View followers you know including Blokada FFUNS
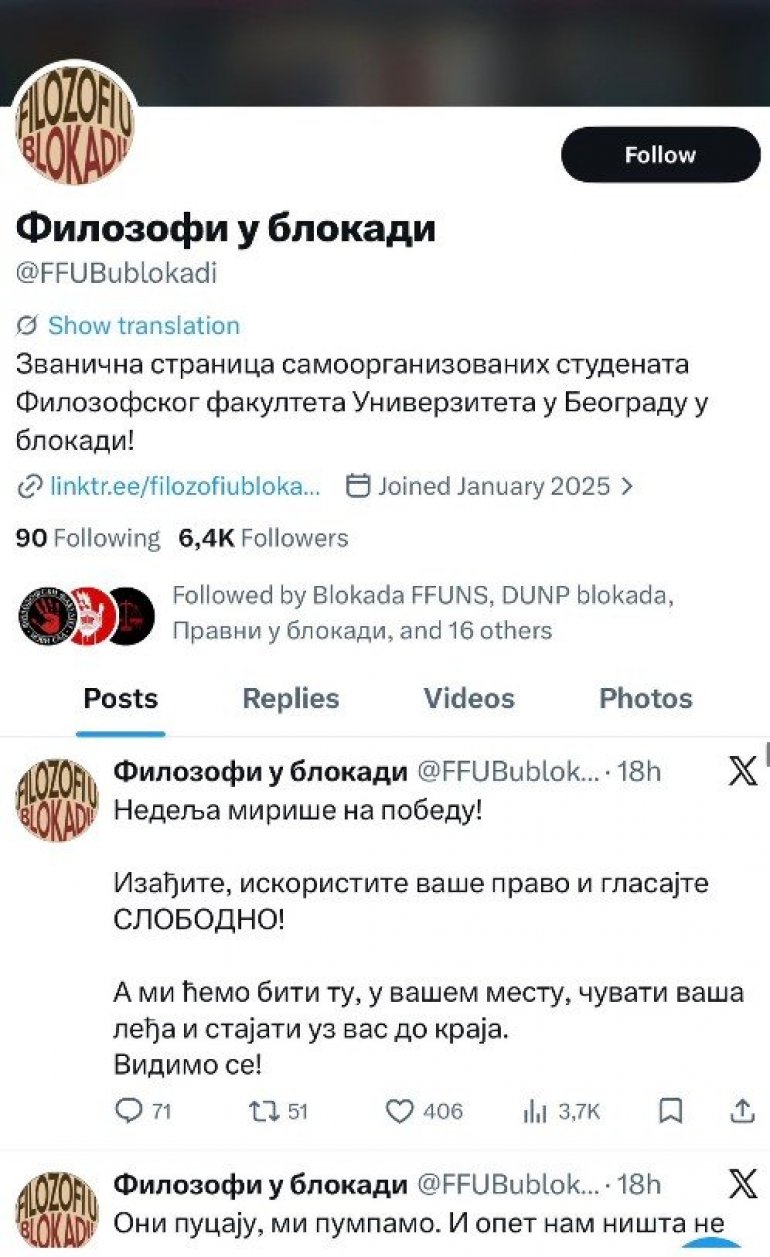This screenshot has height=1257, width=770. [x=420, y=613]
